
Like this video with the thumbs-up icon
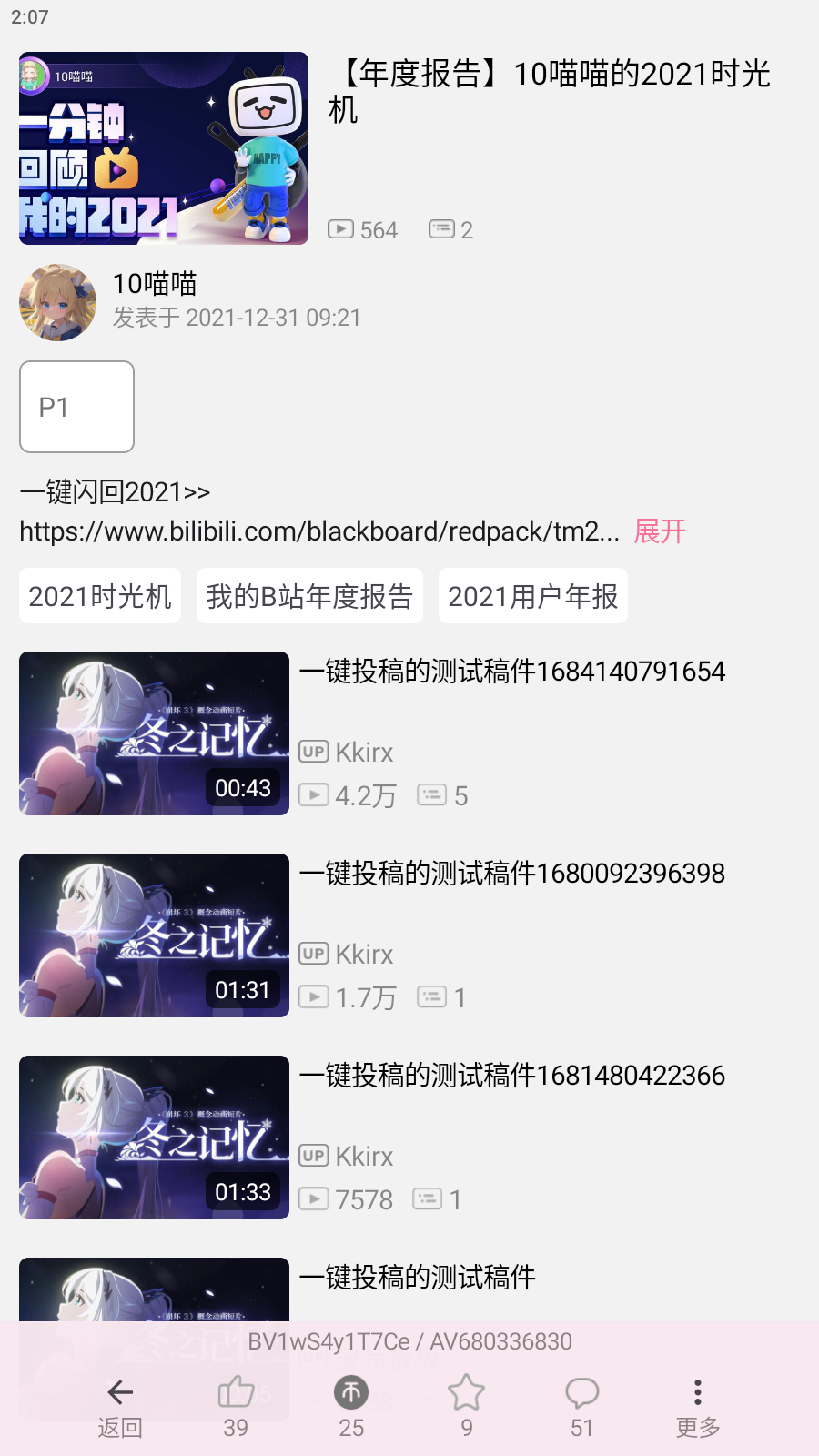click(x=236, y=1406)
